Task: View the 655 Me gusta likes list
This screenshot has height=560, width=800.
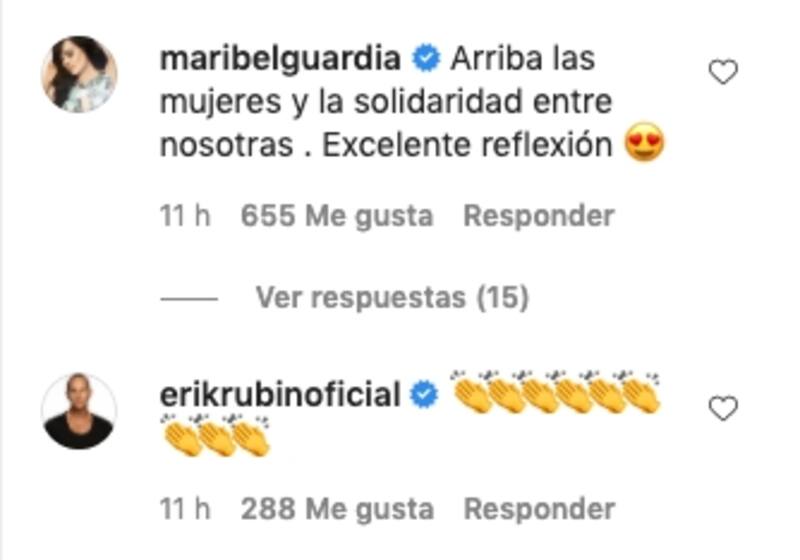Action: (337, 215)
